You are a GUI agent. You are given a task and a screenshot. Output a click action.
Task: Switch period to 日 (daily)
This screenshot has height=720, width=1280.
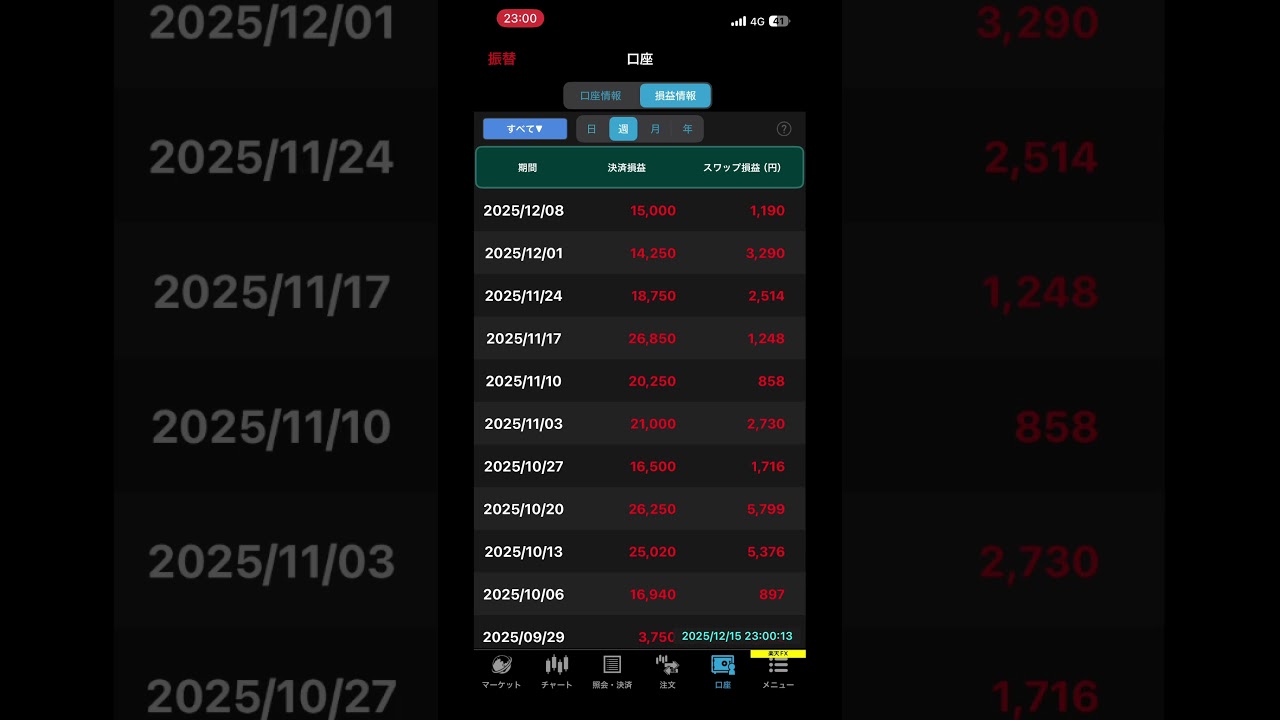pyautogui.click(x=591, y=129)
